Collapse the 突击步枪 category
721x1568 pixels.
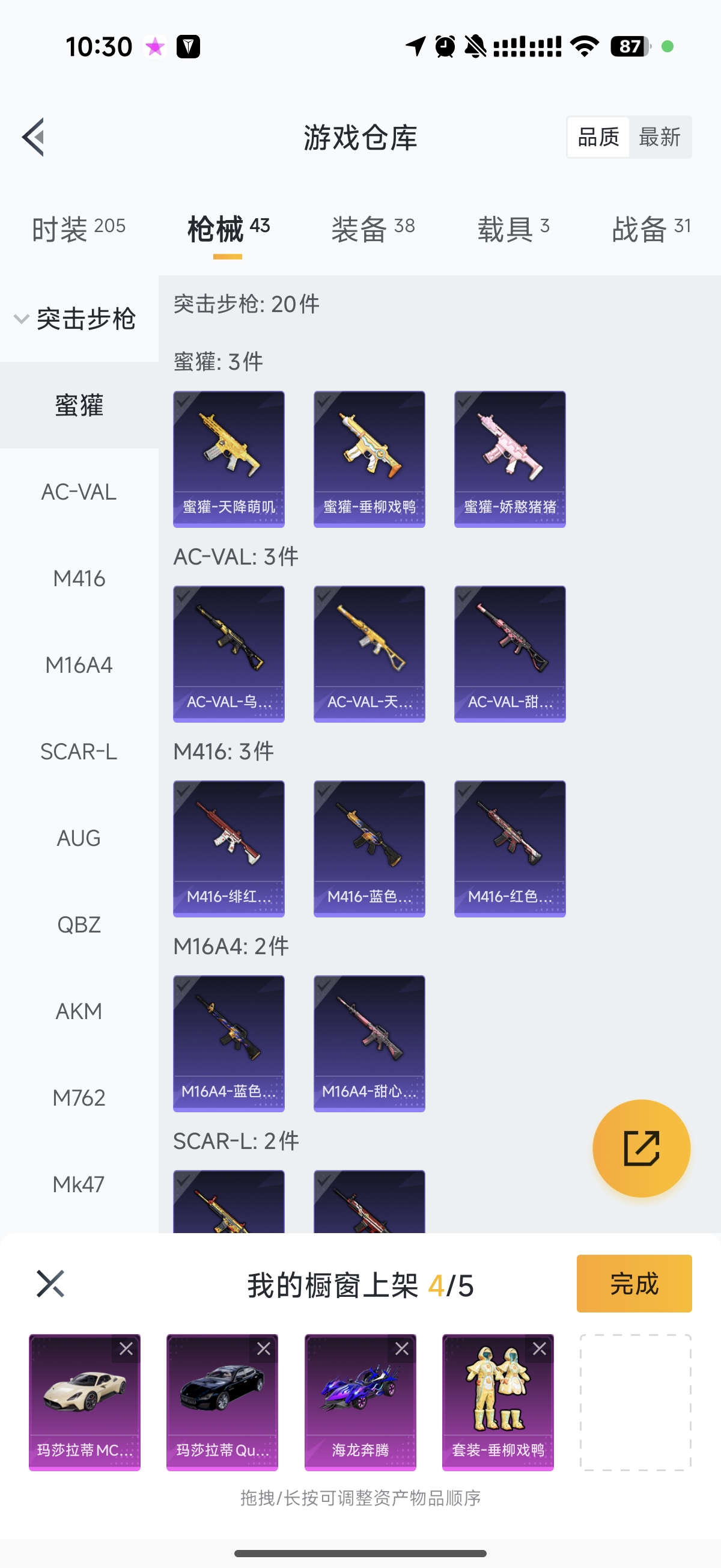click(x=76, y=318)
